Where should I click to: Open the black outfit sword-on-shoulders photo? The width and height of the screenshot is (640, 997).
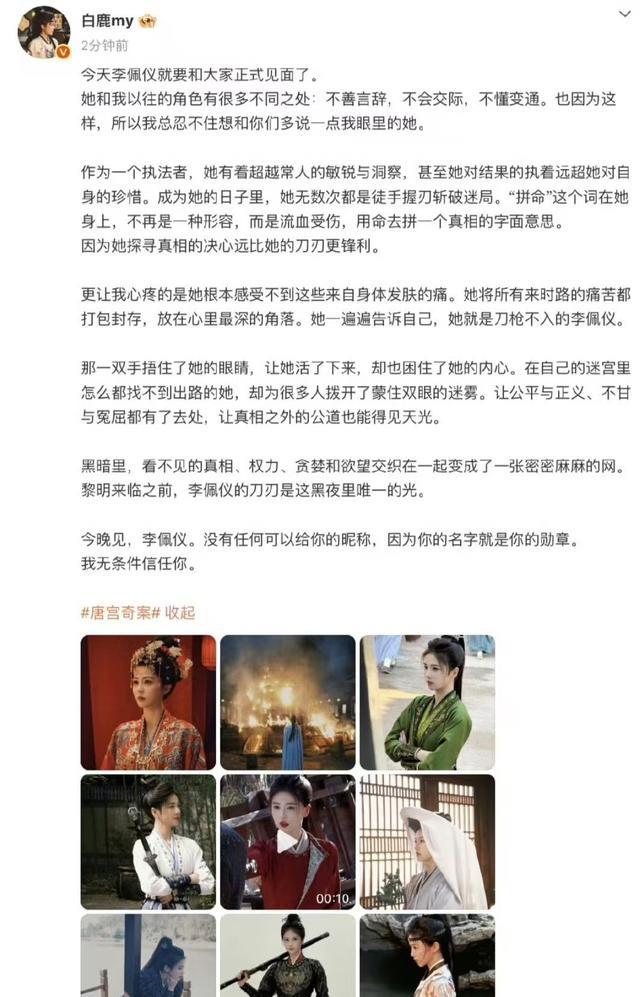287,955
